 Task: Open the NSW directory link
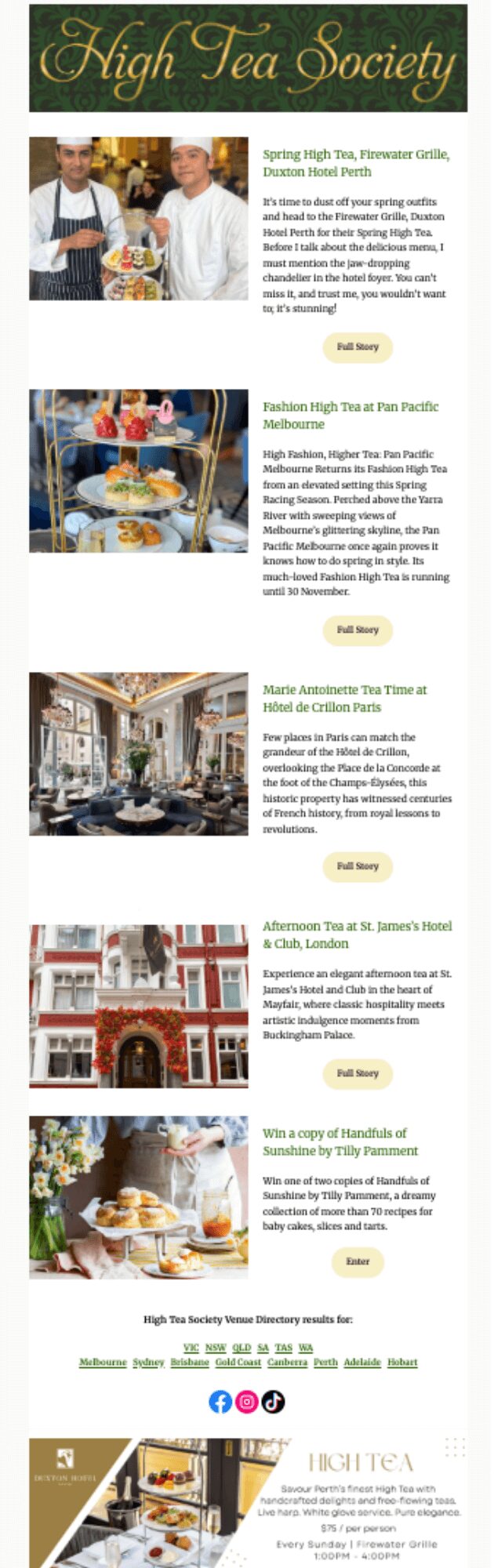click(216, 1348)
